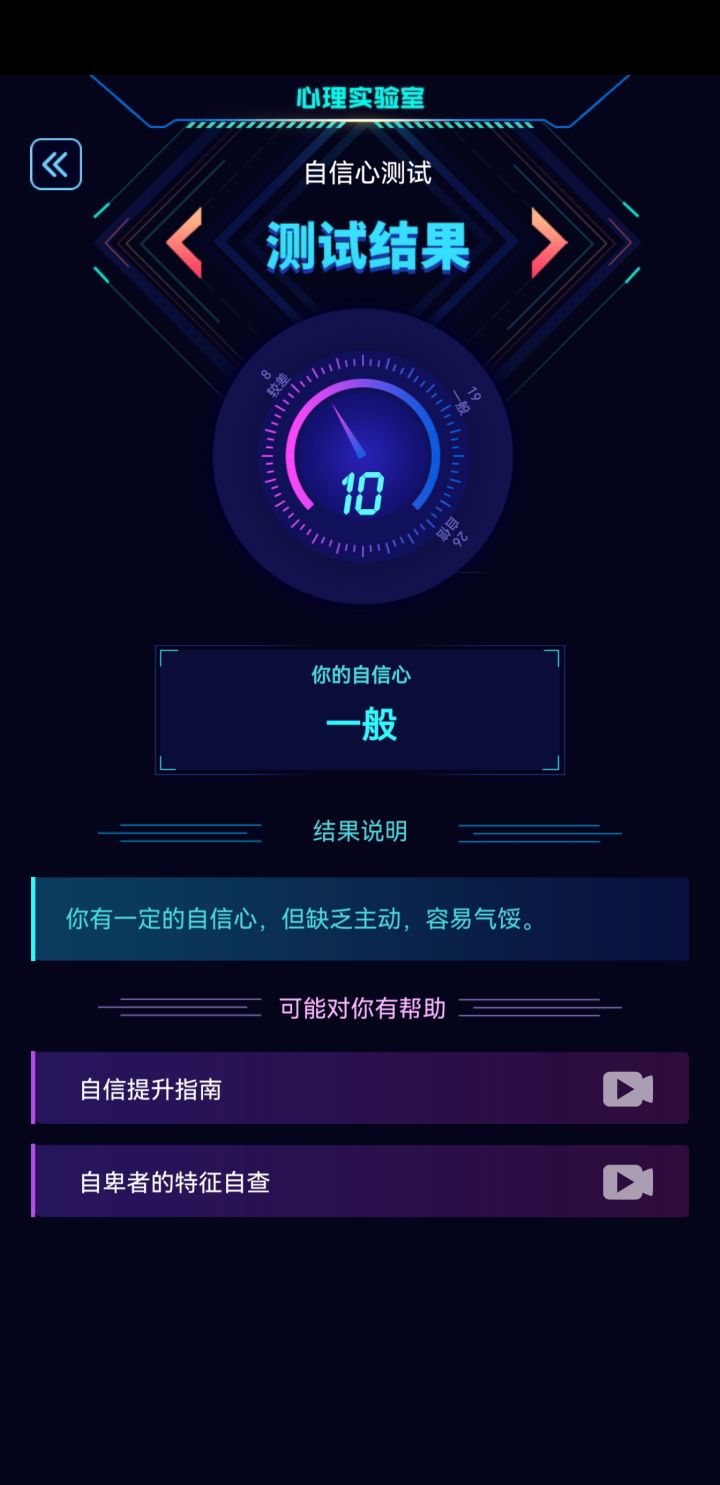Tap the 一般 result rating text
The image size is (720, 1485).
click(x=359, y=724)
